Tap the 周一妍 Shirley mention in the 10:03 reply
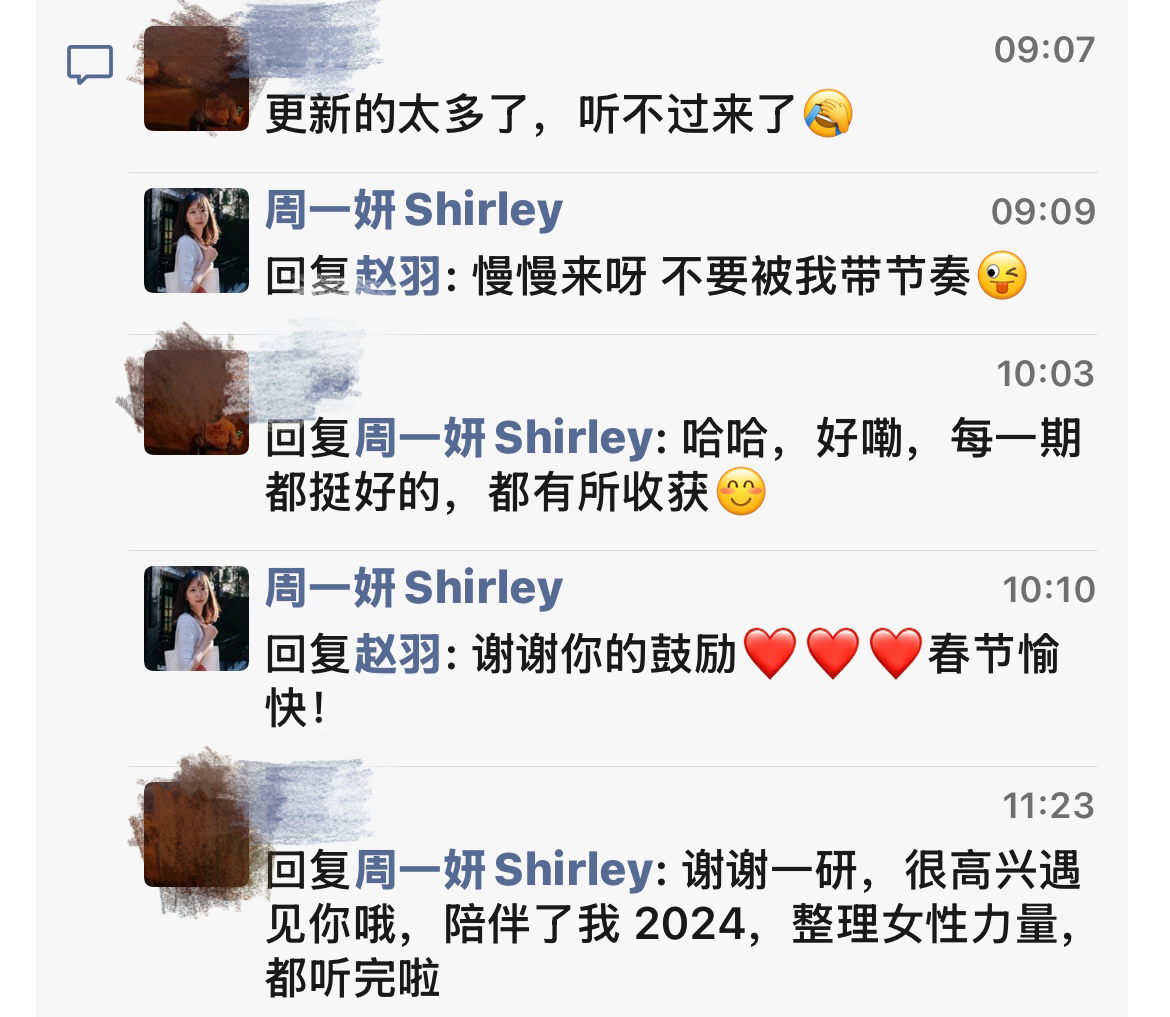 click(x=504, y=438)
